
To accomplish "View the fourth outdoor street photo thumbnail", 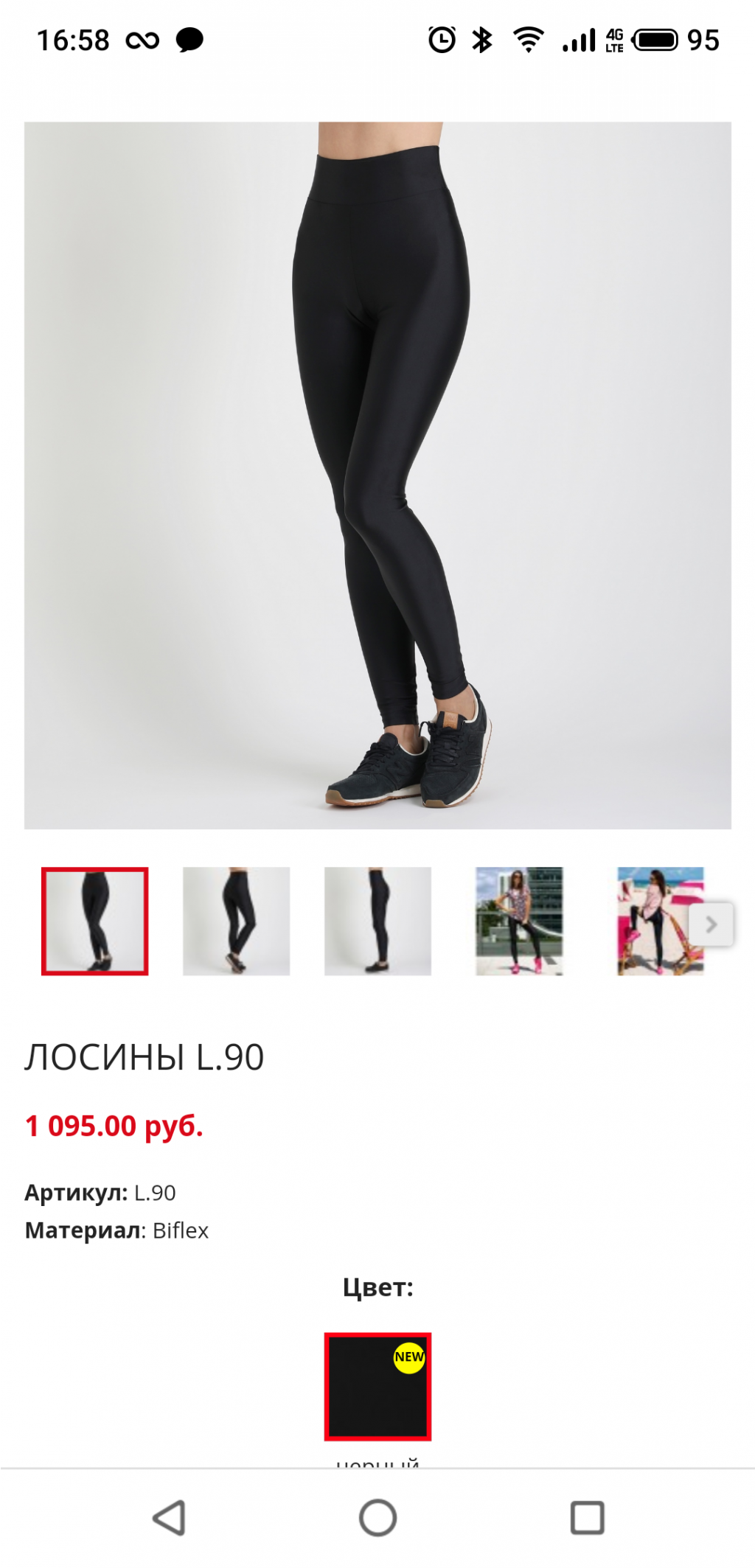I will tap(519, 921).
